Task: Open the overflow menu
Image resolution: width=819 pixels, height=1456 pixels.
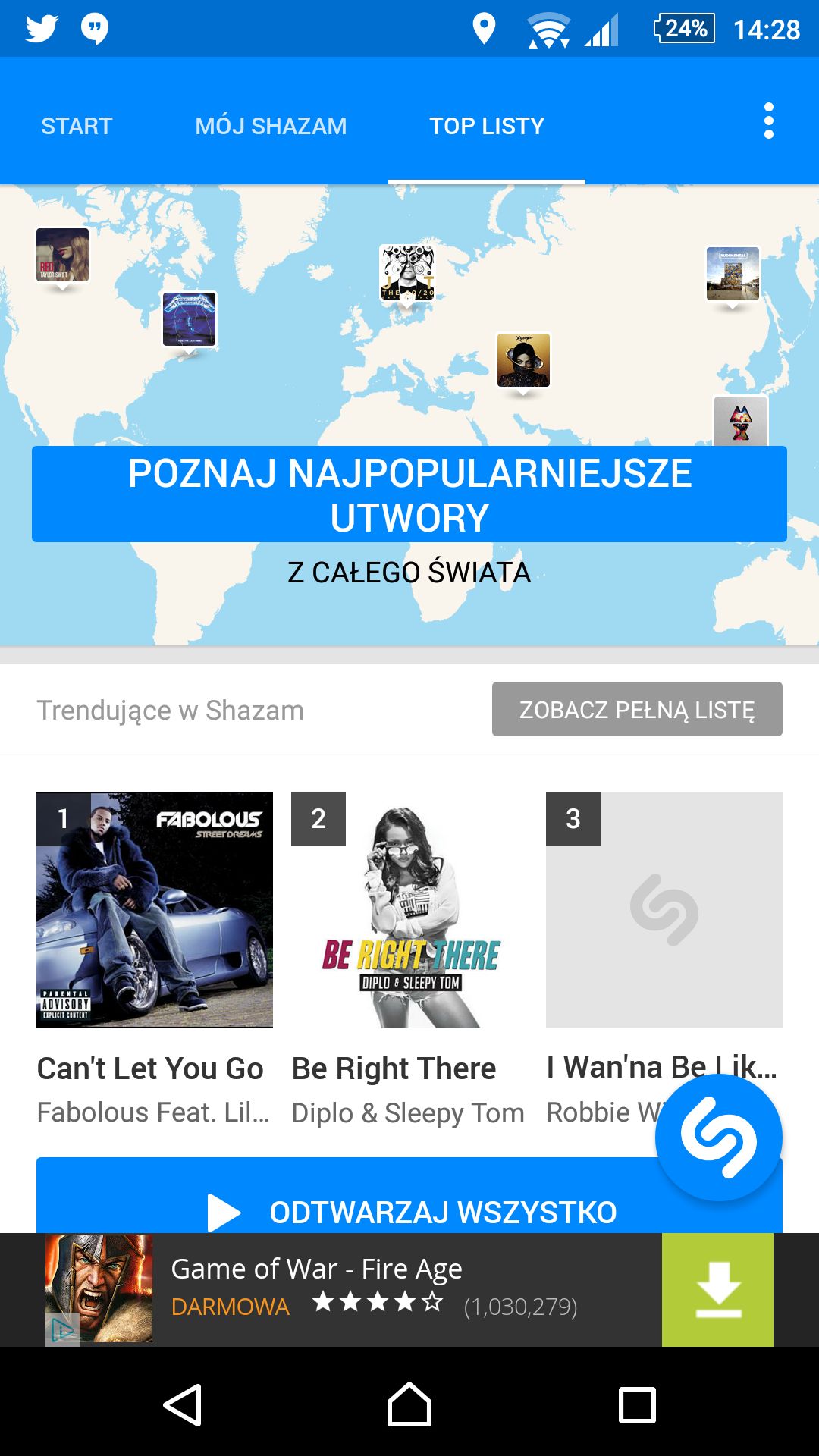Action: [769, 121]
